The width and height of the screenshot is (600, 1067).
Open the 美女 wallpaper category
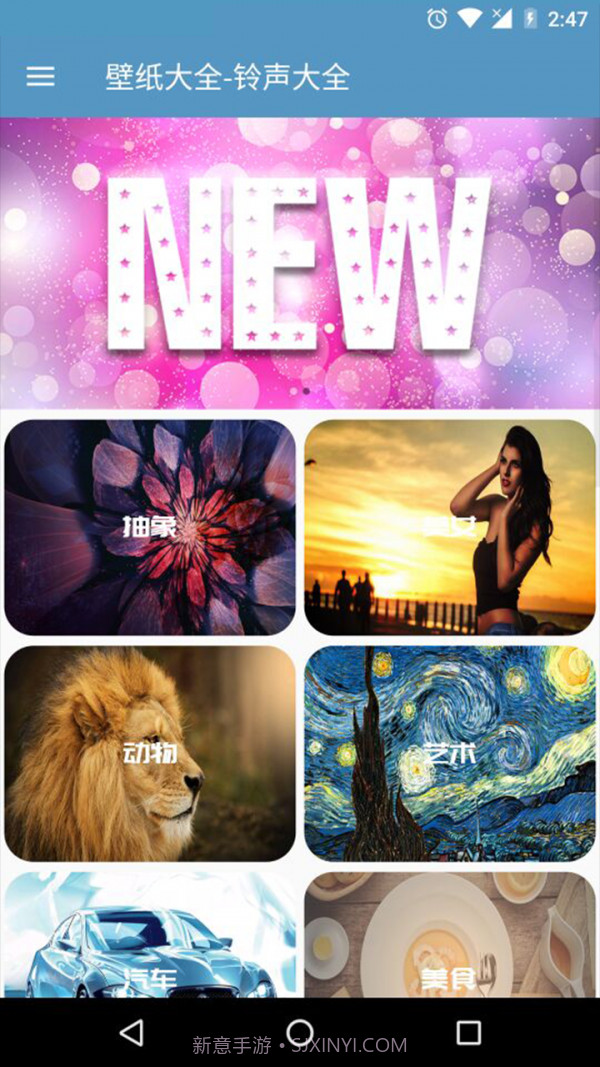(450, 527)
